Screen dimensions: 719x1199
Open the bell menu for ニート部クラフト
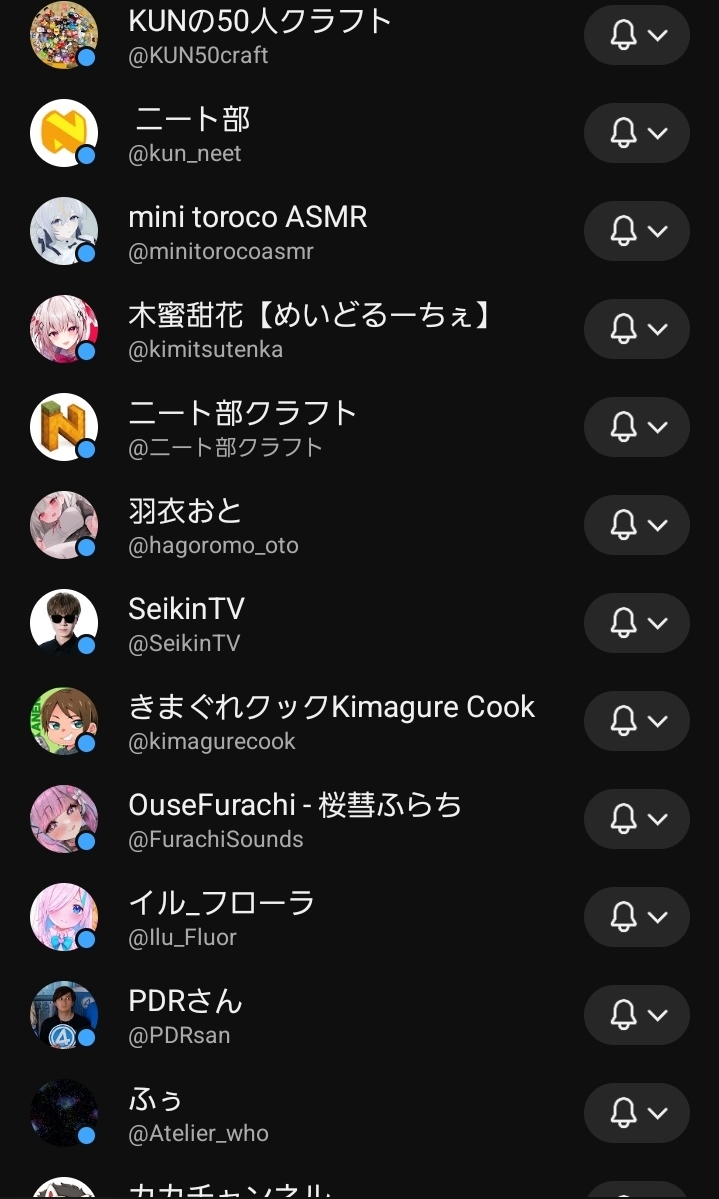point(637,427)
